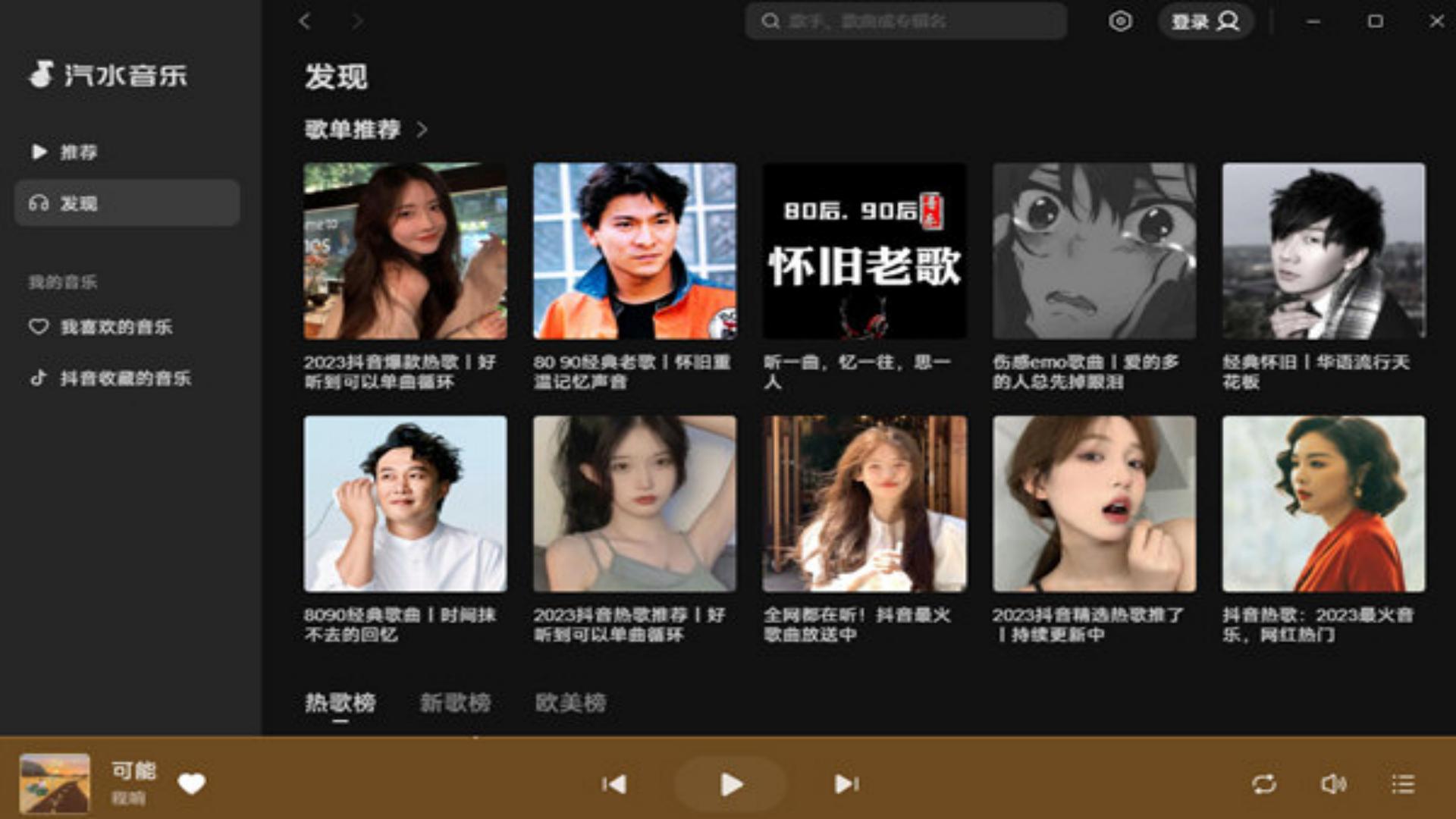Open the search box for songs
Screen dimensions: 1456x819
906,21
